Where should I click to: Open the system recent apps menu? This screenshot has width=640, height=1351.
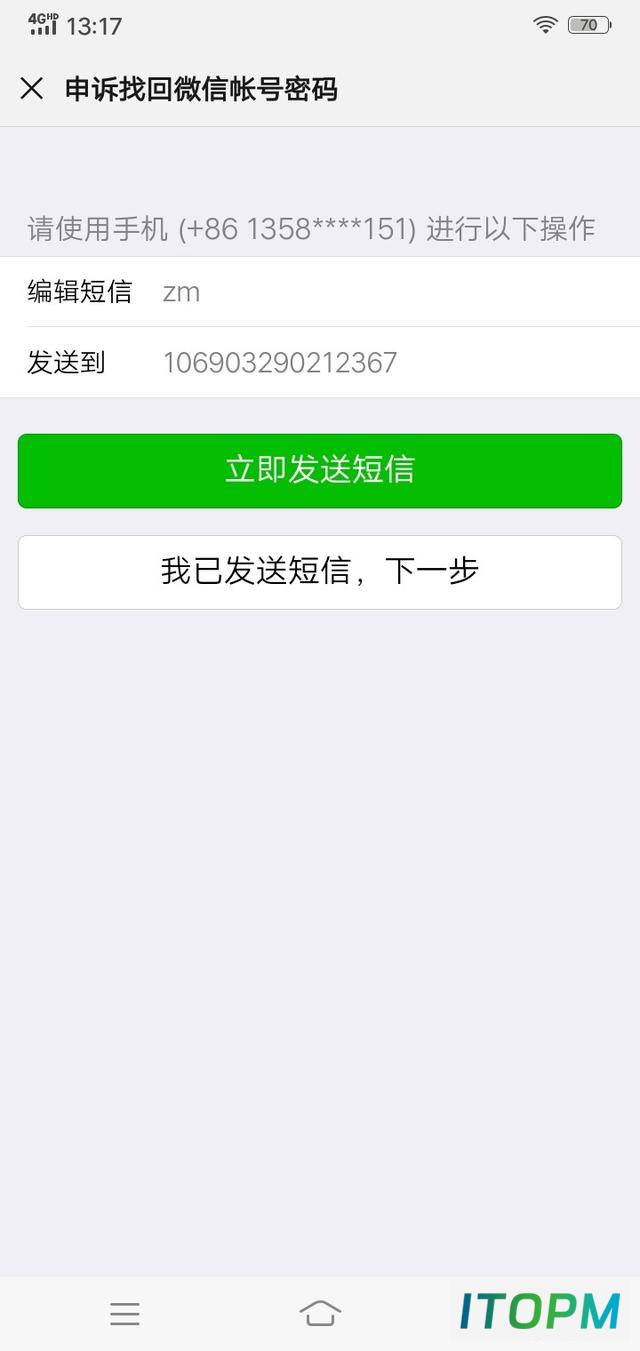(x=125, y=1314)
